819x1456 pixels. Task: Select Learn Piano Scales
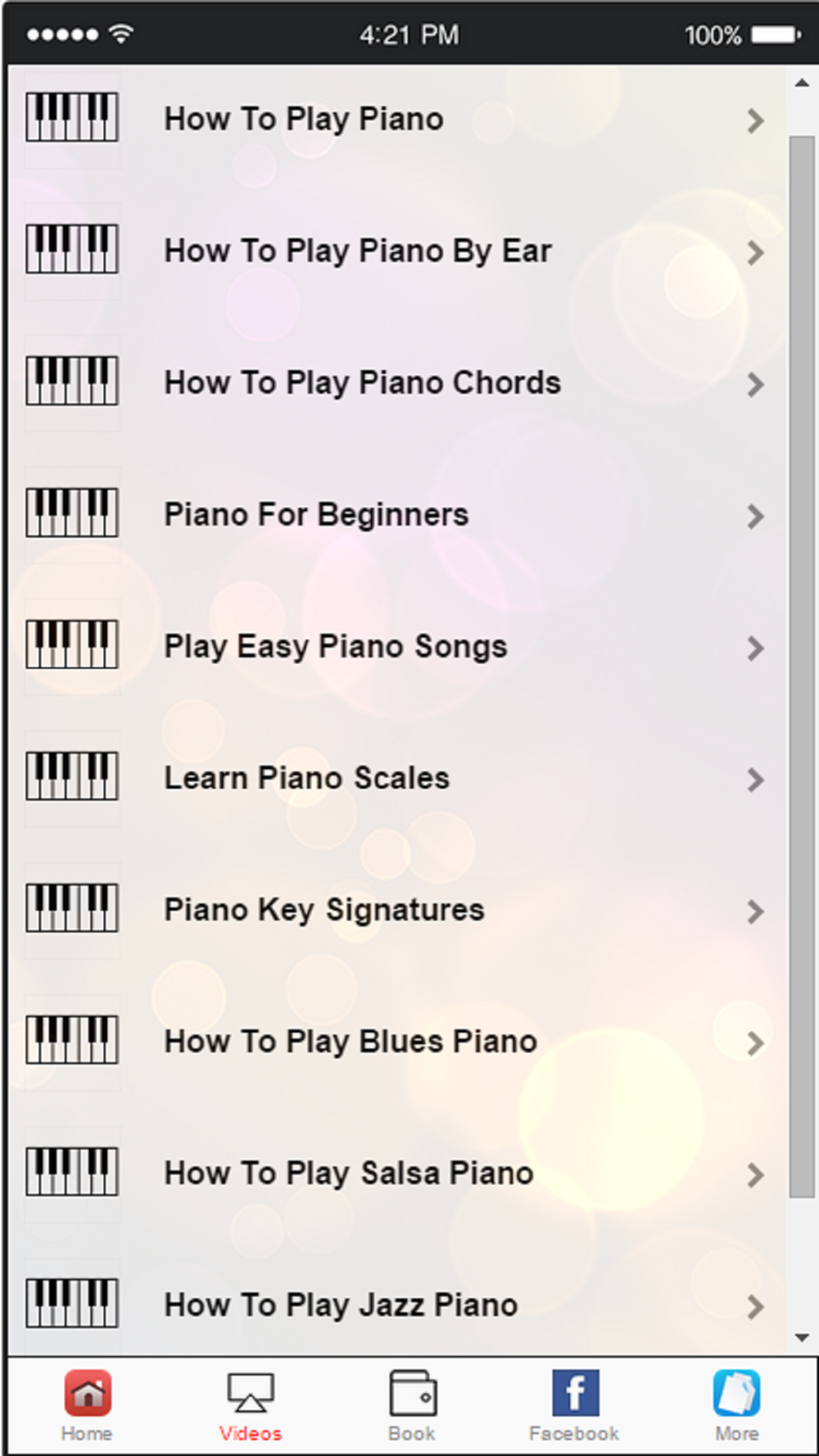[396, 779]
